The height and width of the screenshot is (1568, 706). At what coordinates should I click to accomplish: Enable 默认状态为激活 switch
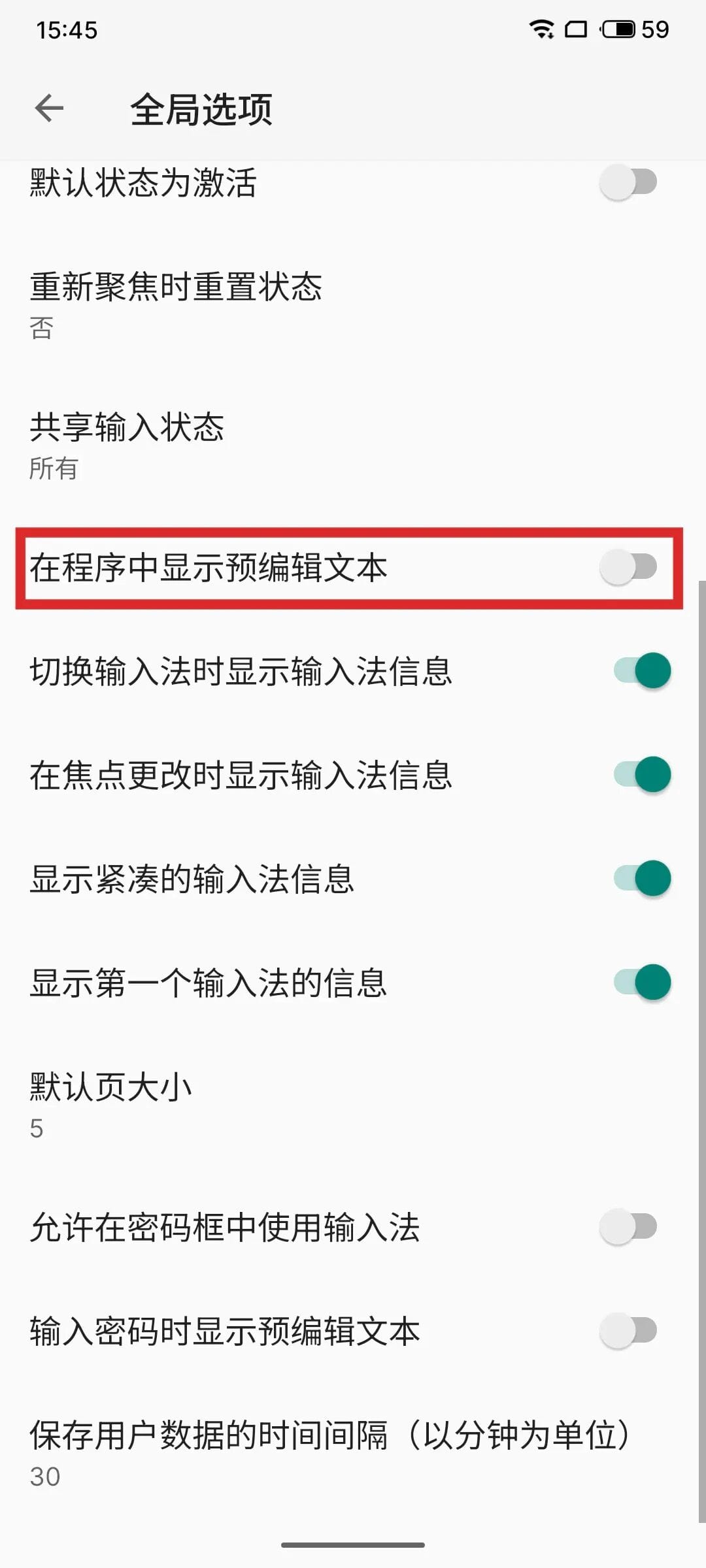[x=628, y=182]
